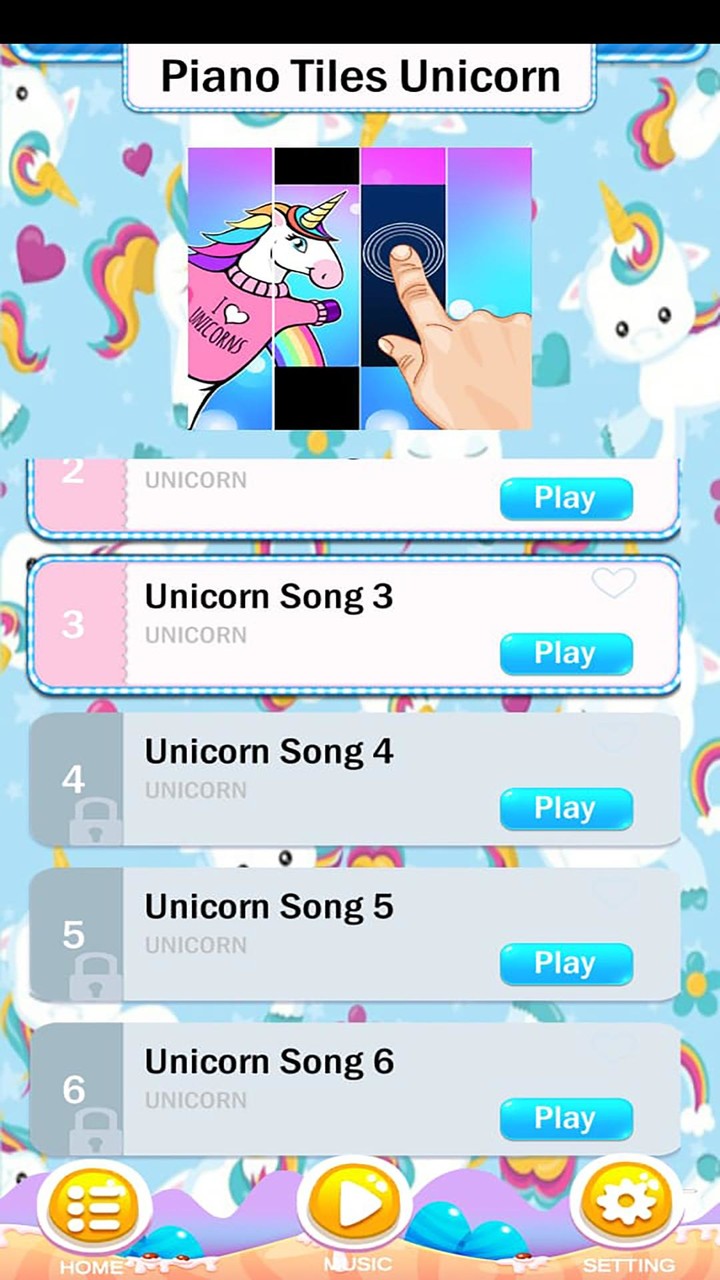The width and height of the screenshot is (720, 1280).
Task: Tap the number badge for song 3
Action: [72, 622]
